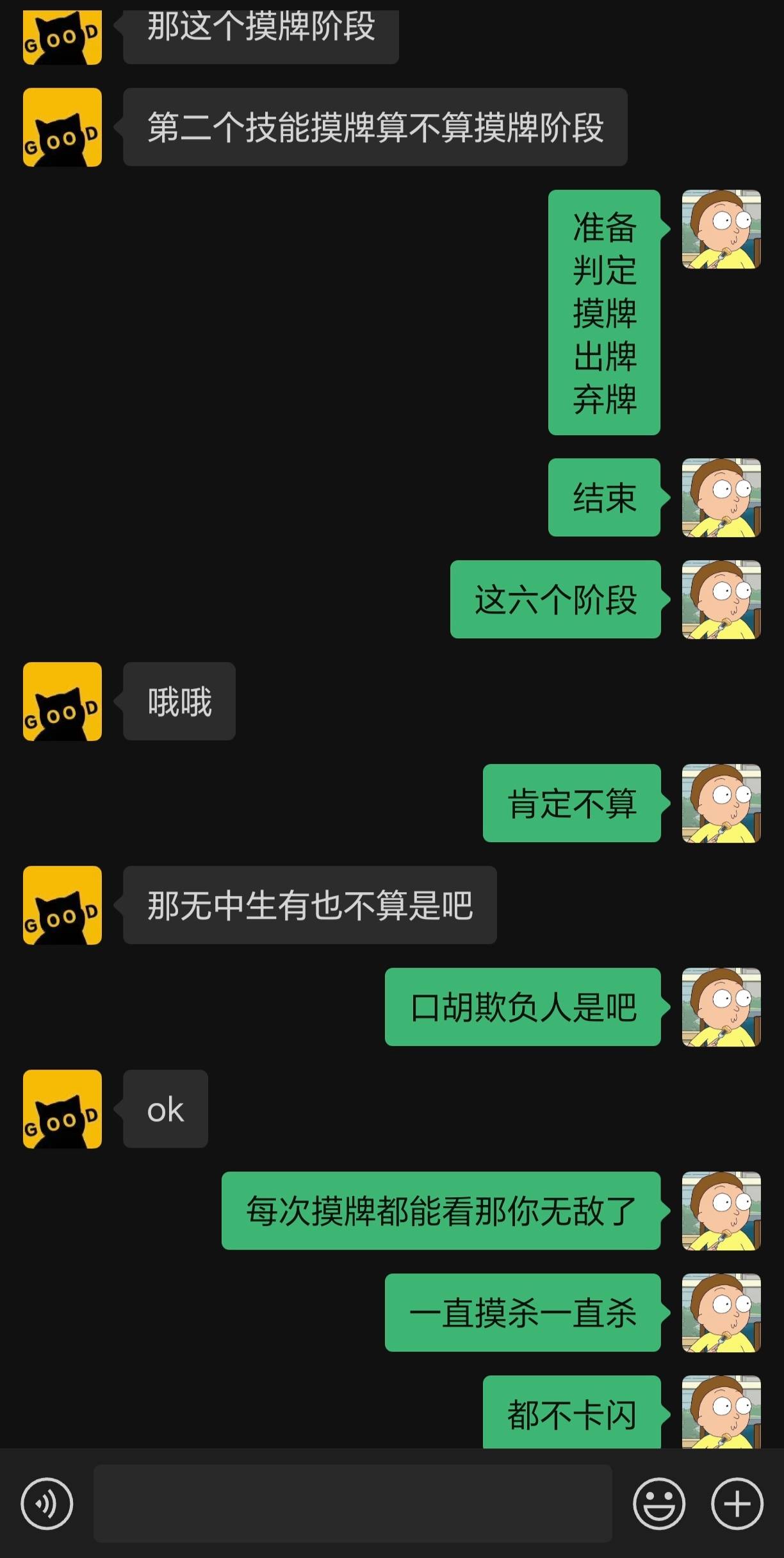
Task: Switch to voice message input
Action: tap(47, 1504)
